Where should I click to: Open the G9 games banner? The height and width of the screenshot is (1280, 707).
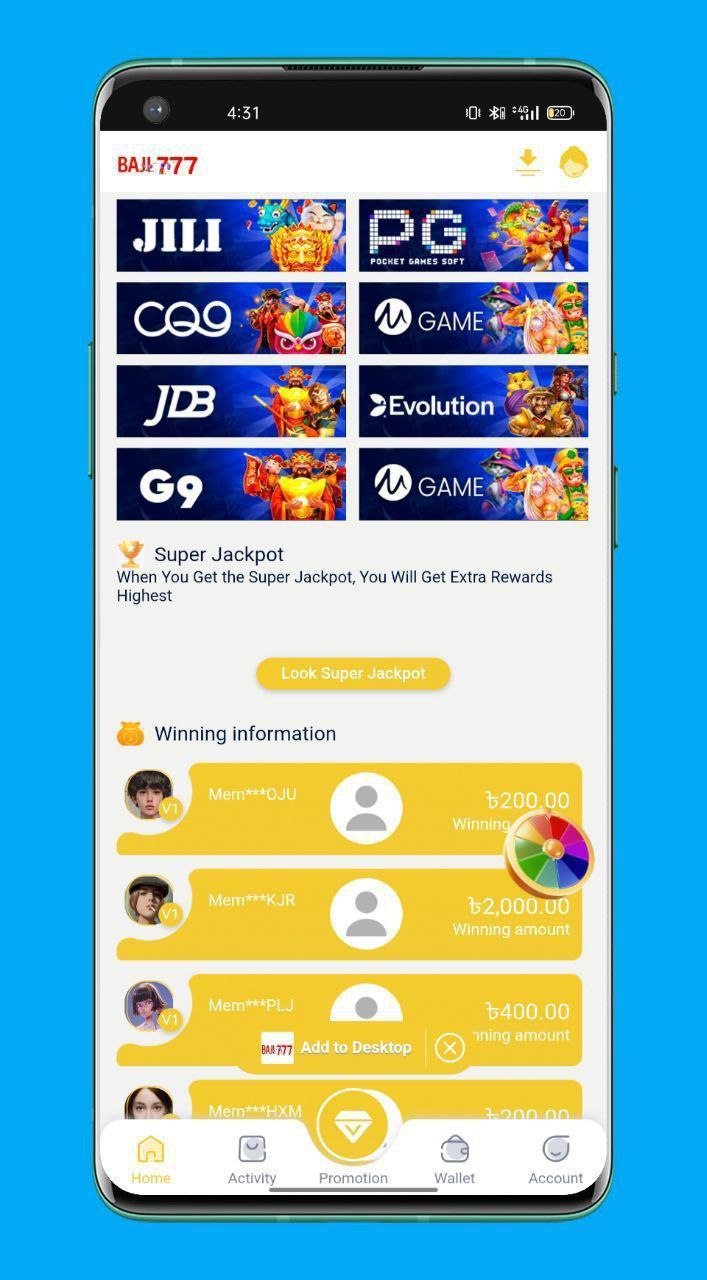[231, 484]
